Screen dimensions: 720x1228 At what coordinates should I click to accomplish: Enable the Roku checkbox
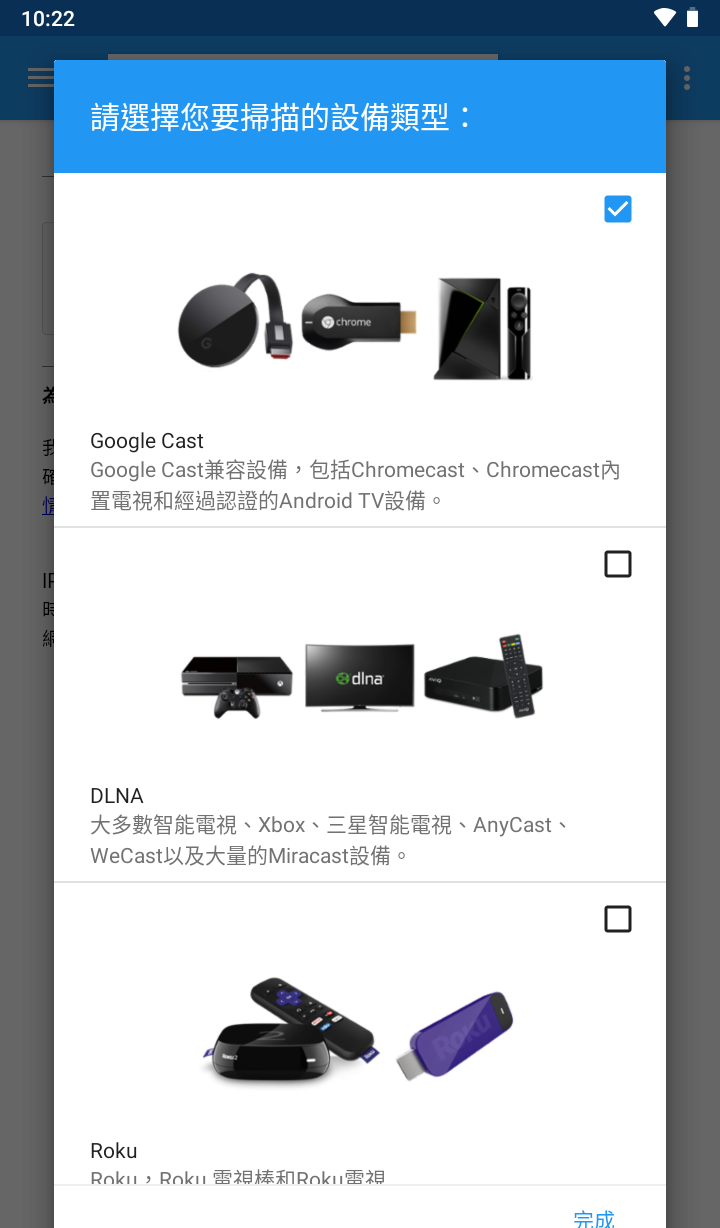click(x=617, y=918)
